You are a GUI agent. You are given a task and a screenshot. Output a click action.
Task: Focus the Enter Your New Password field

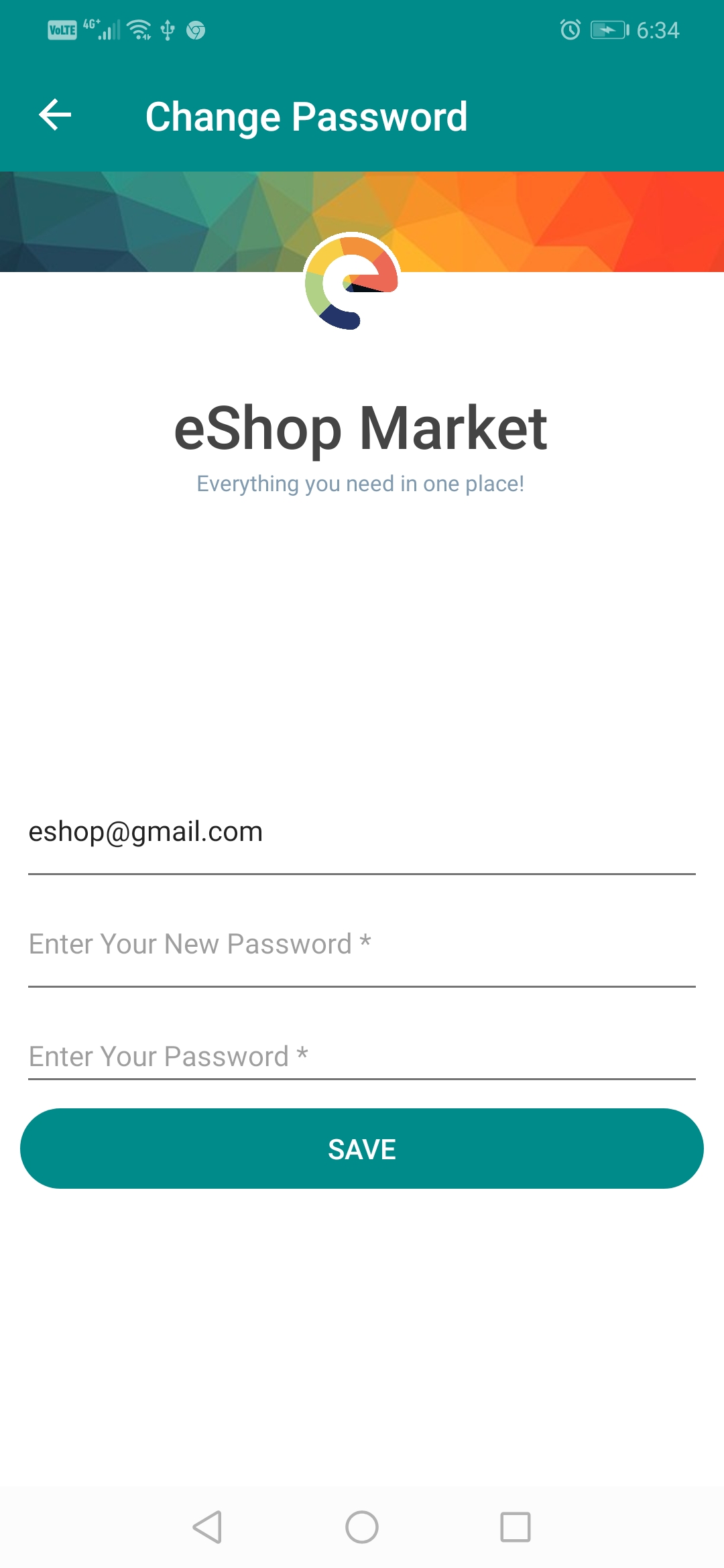tap(362, 945)
